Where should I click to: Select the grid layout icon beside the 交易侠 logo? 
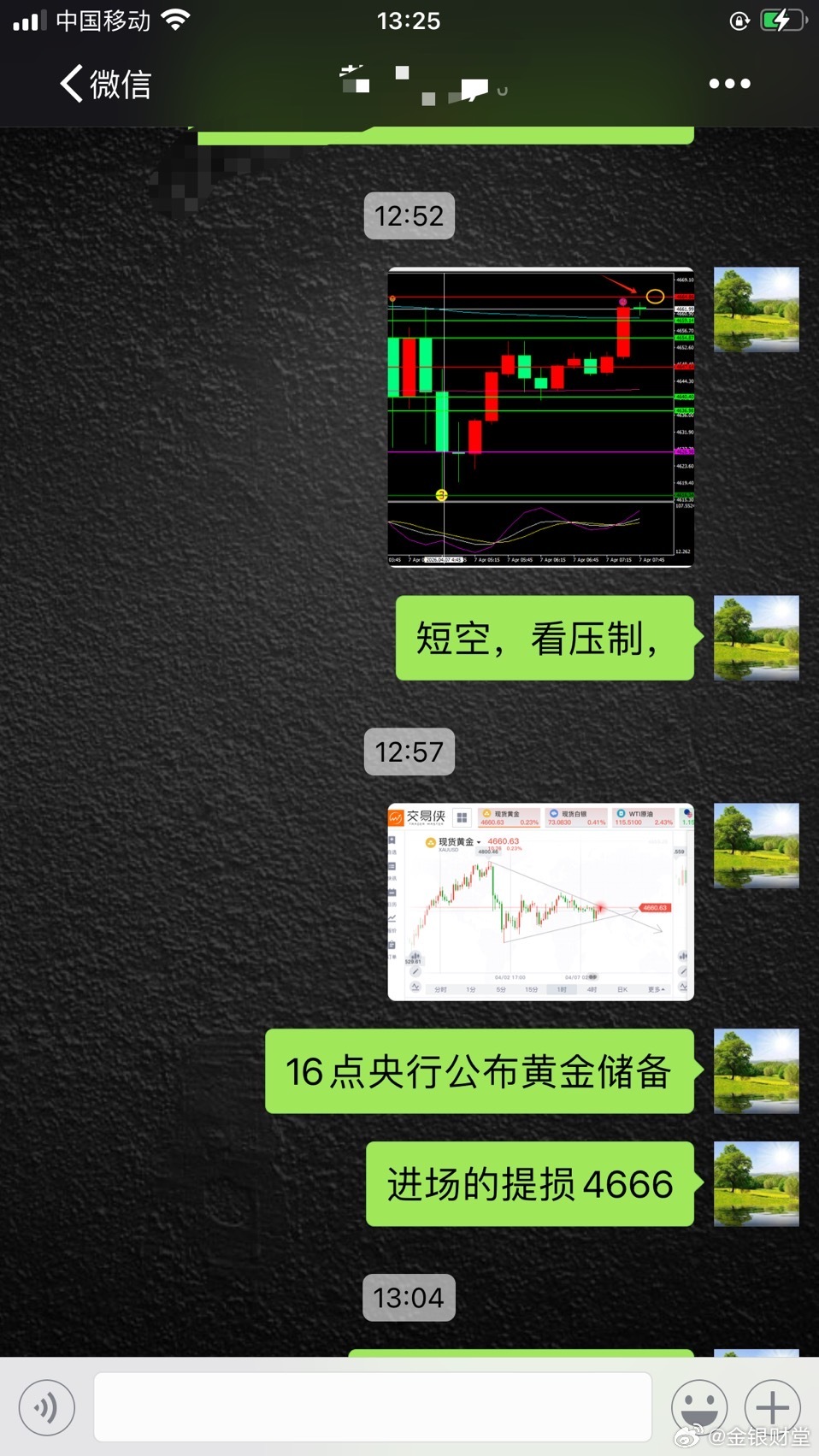click(x=462, y=816)
